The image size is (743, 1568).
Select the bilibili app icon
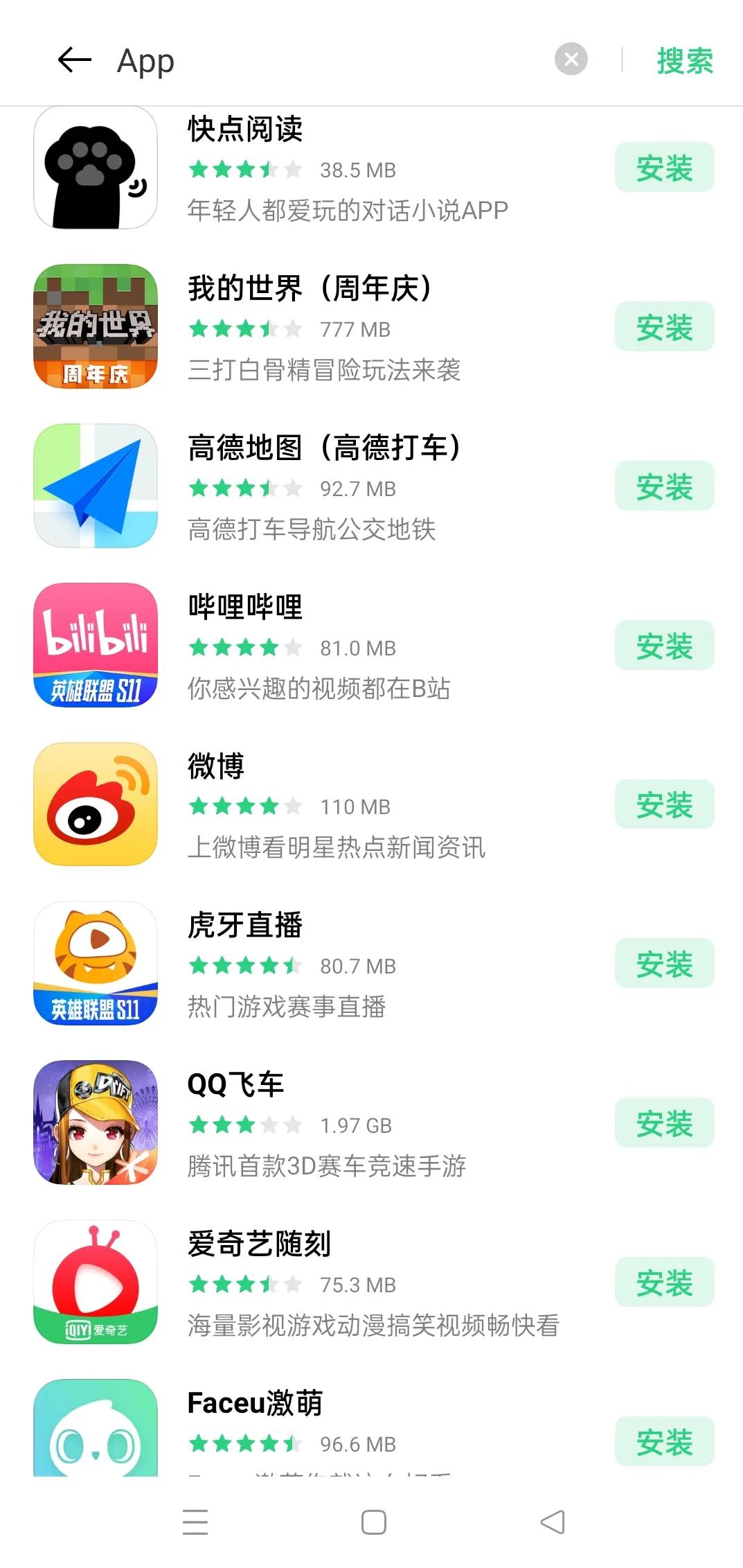[96, 645]
